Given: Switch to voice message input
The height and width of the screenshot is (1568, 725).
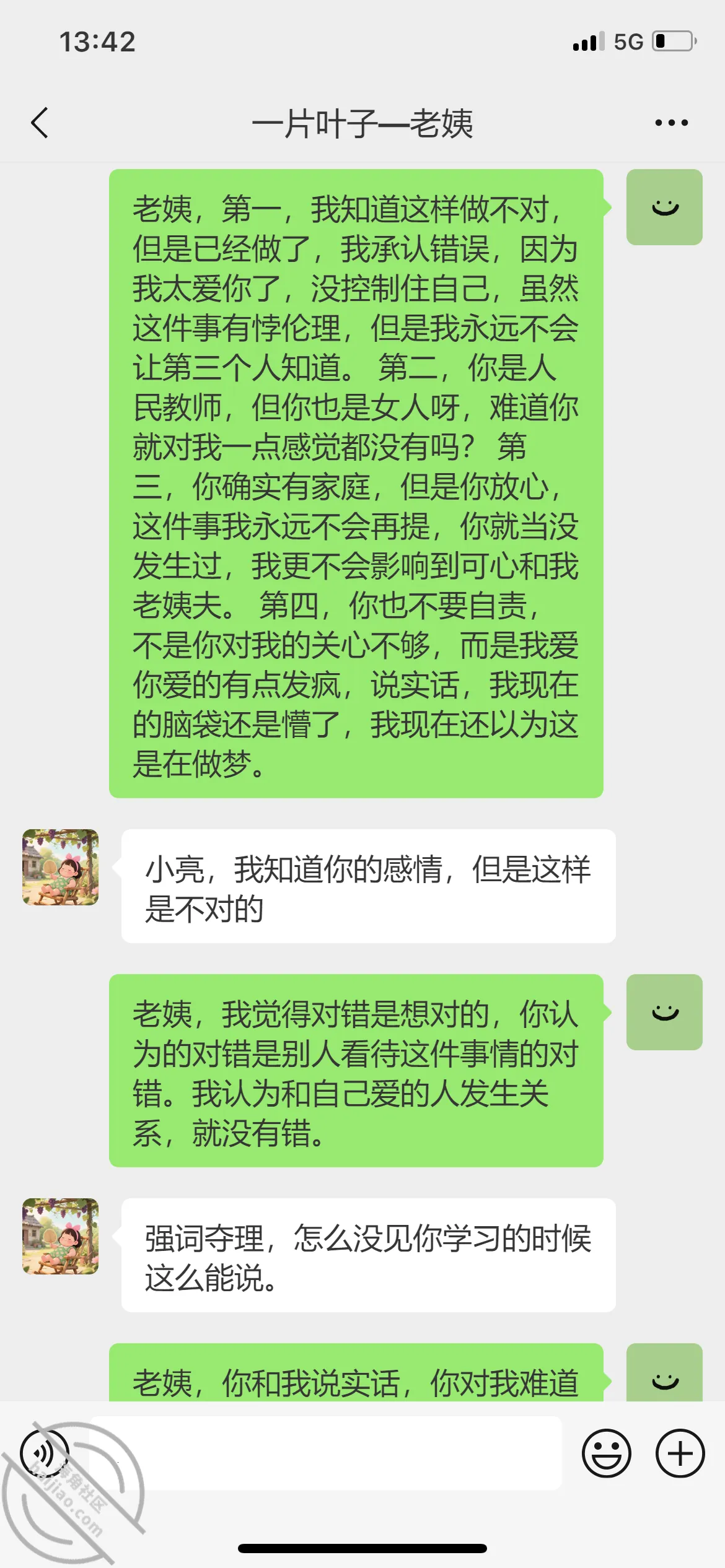Looking at the screenshot, I should tap(45, 1453).
